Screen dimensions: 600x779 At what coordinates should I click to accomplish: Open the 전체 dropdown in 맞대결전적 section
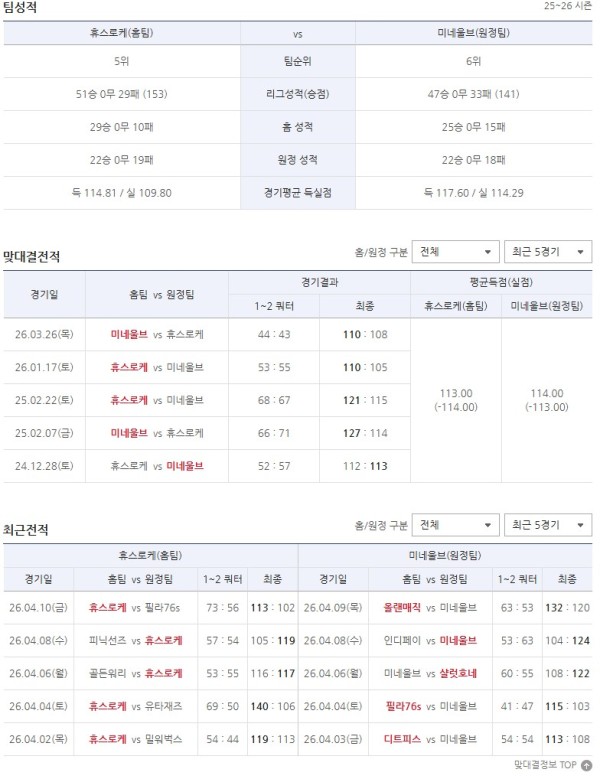click(456, 252)
